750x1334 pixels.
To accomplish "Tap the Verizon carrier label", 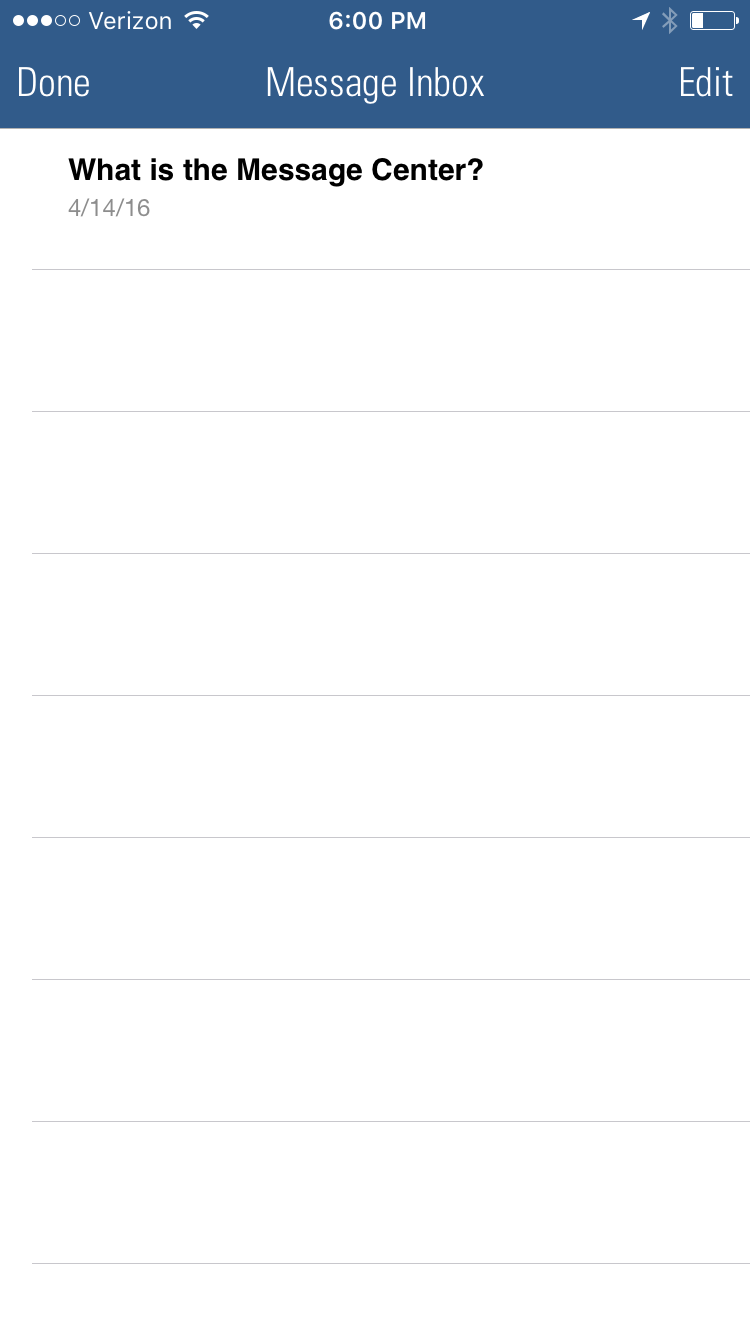I will tap(129, 20).
